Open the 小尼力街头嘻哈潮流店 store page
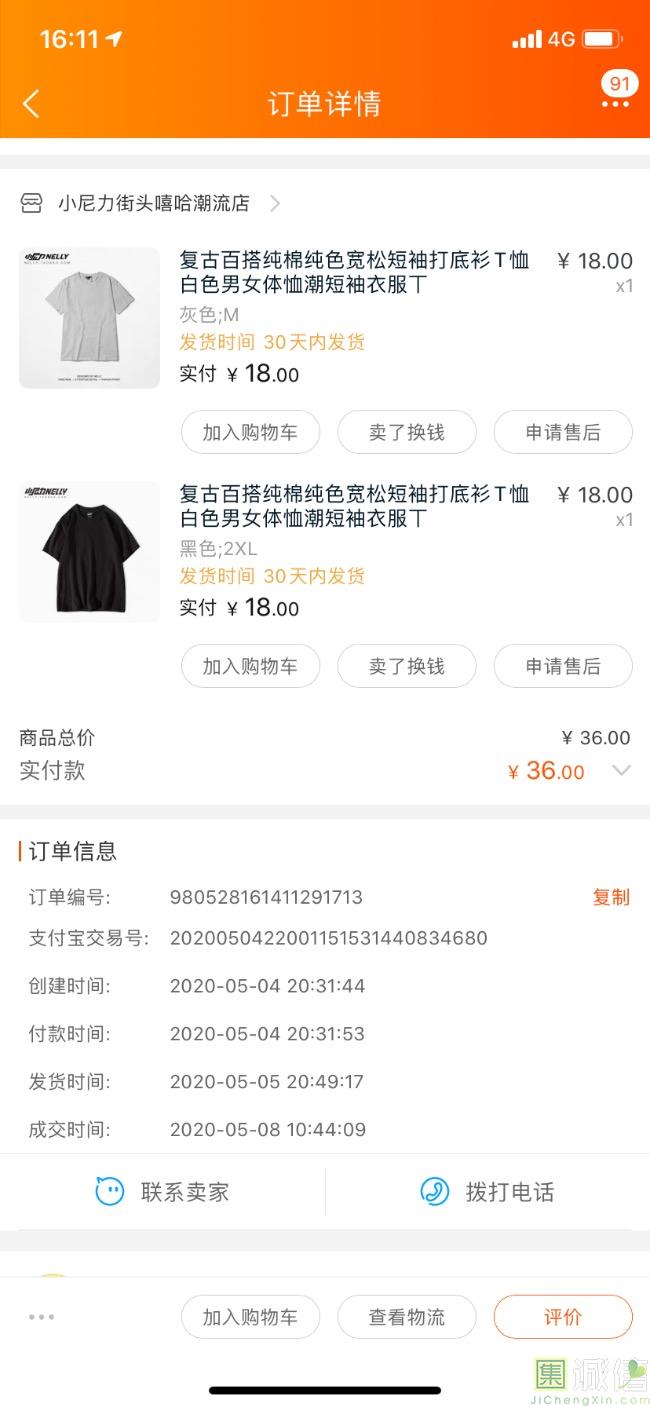Image resolution: width=650 pixels, height=1406 pixels. point(153,204)
